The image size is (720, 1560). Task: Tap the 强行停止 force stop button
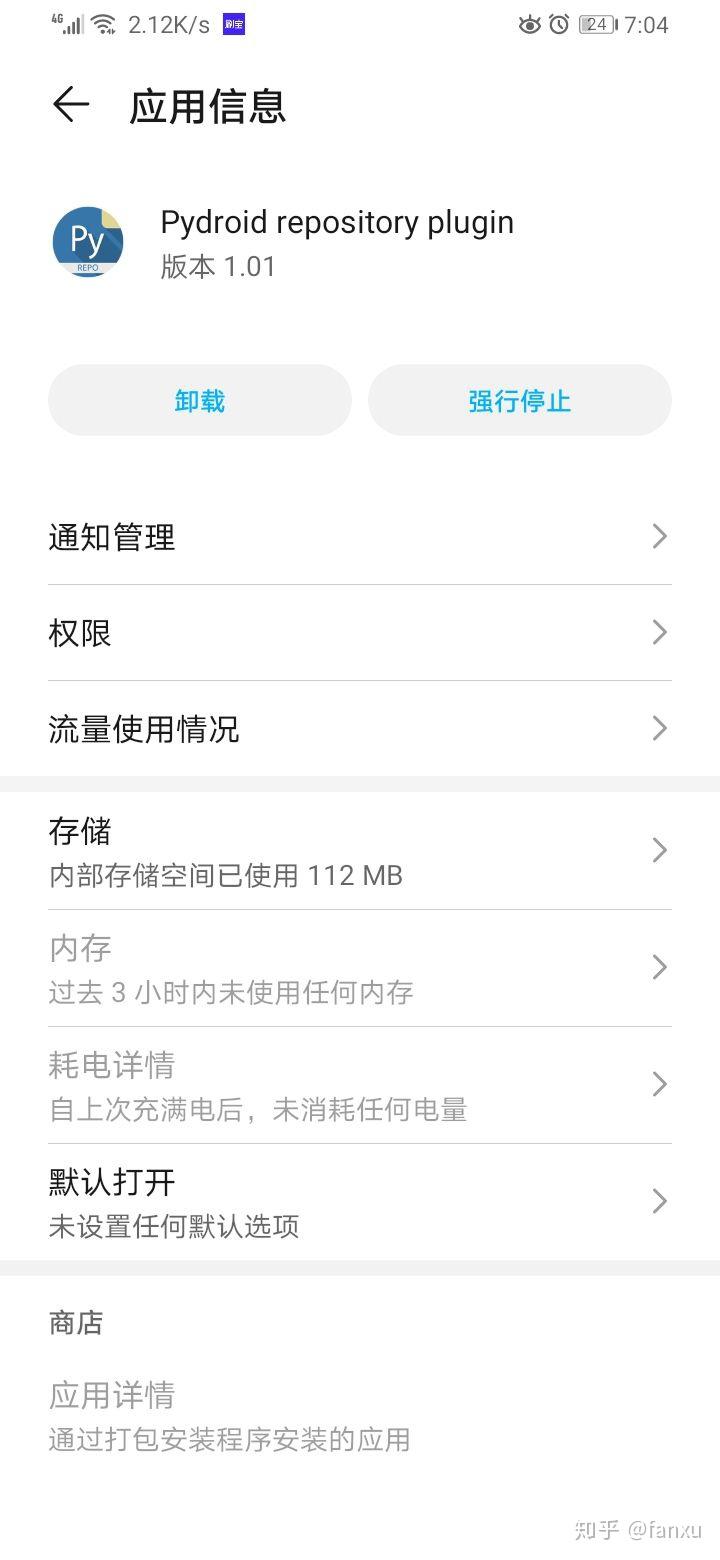click(519, 400)
